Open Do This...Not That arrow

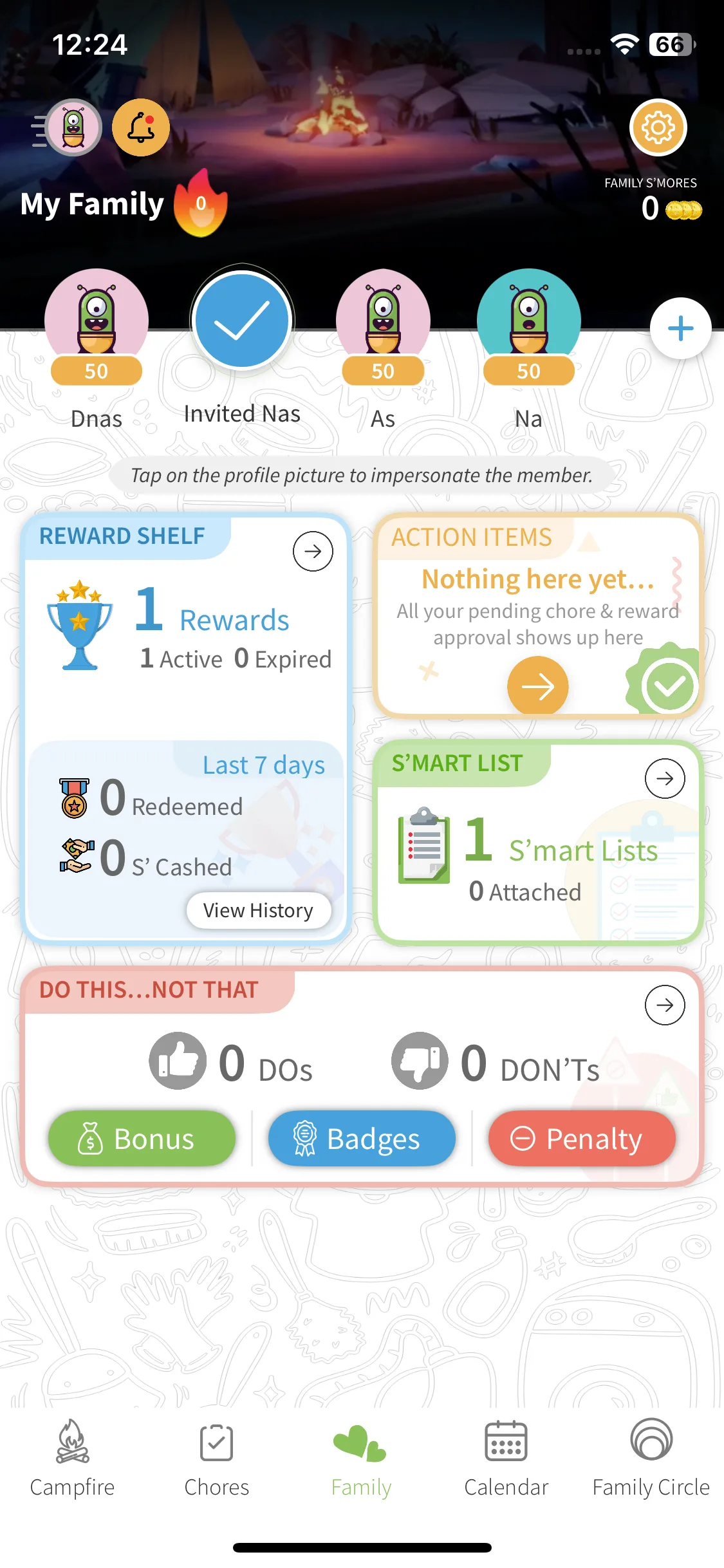(x=665, y=1005)
